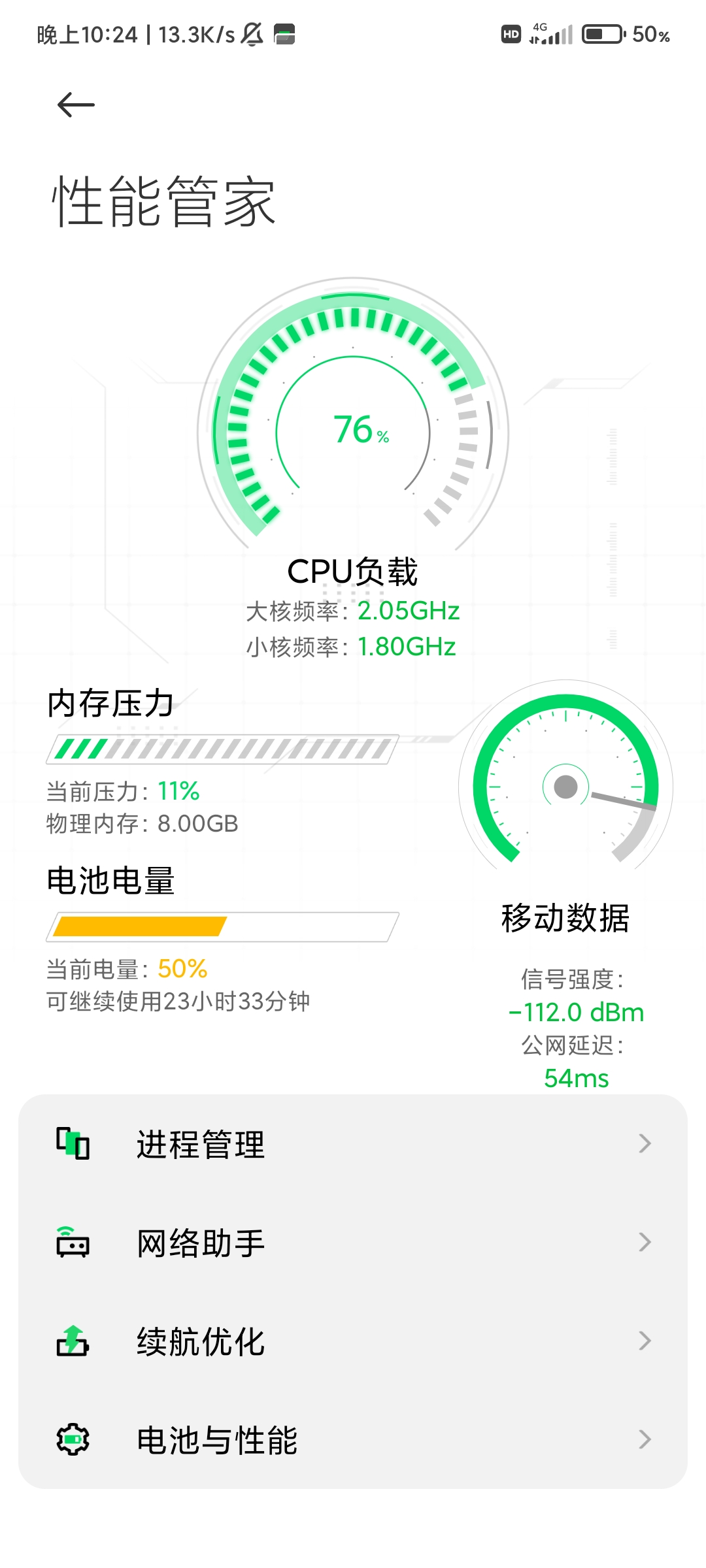Go back using the top-left arrow
This screenshot has height=1568, width=706.
[76, 105]
